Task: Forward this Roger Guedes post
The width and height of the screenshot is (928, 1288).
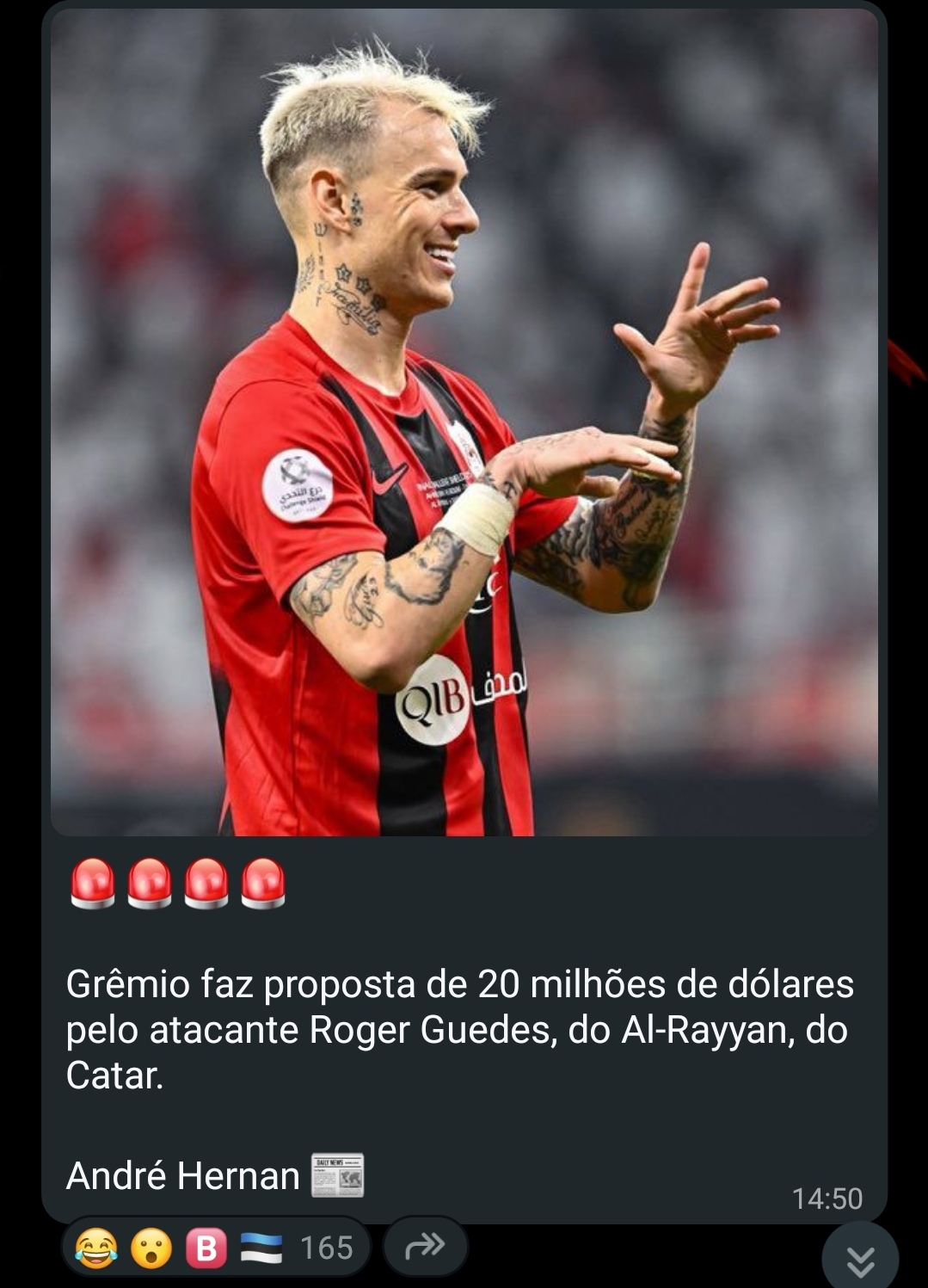Action: pos(425,1245)
